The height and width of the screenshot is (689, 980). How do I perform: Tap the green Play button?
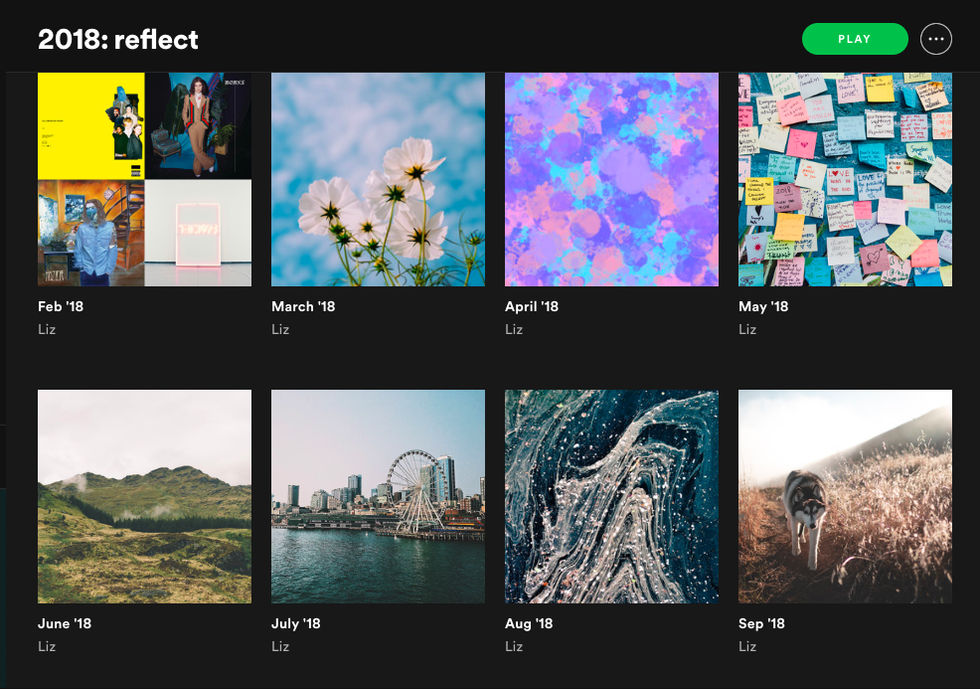(854, 39)
